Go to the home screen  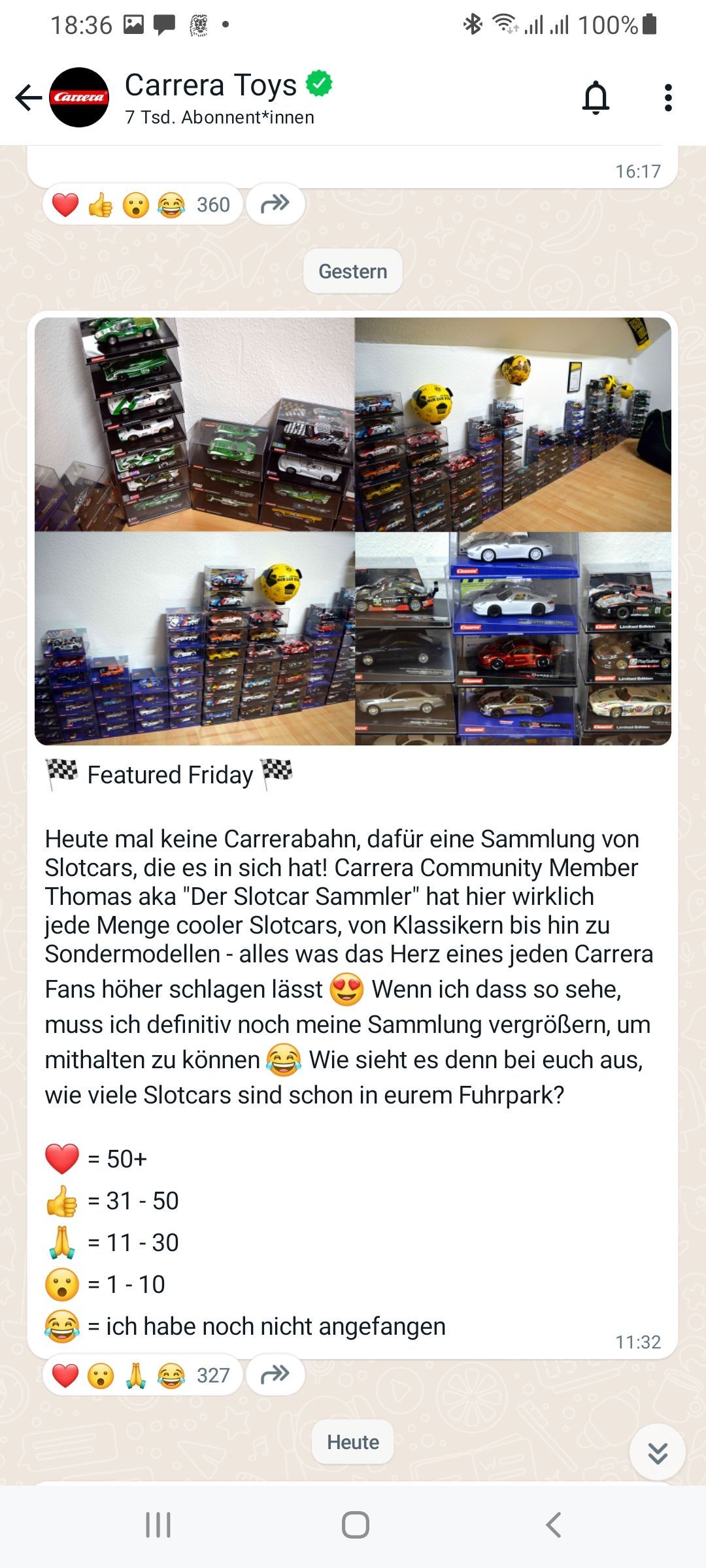point(355,1525)
